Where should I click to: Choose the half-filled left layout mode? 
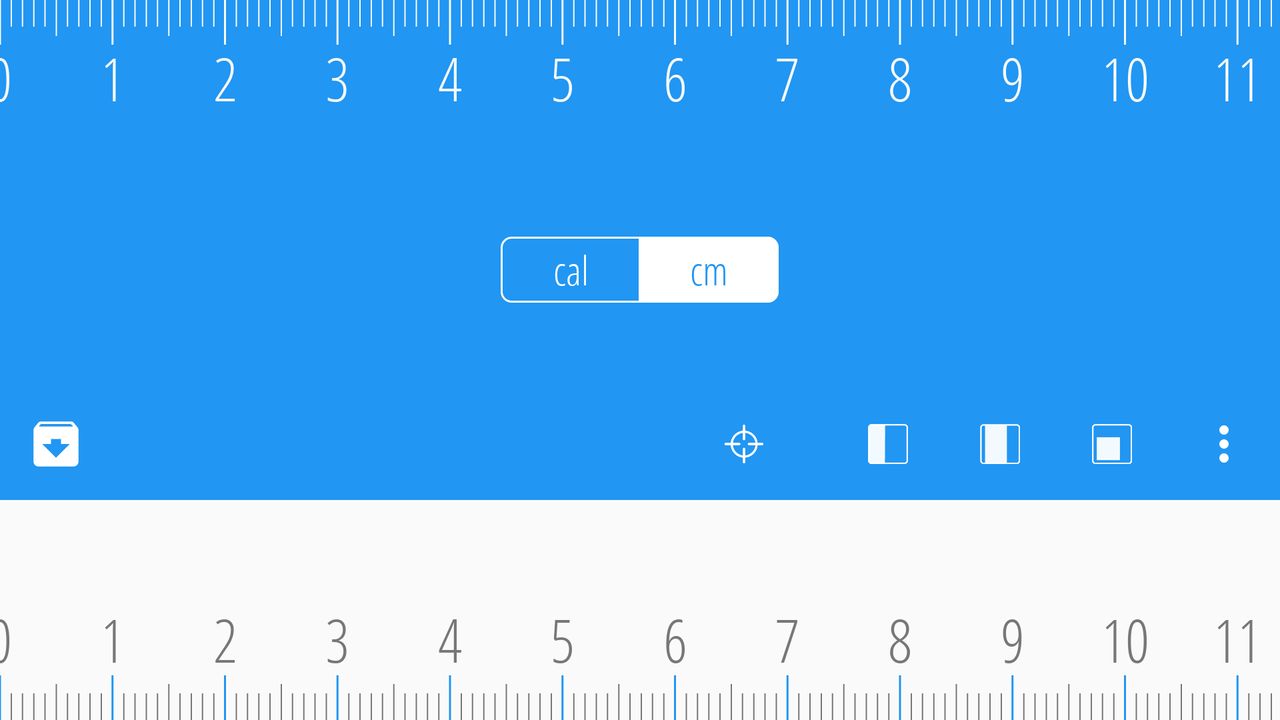pos(888,444)
